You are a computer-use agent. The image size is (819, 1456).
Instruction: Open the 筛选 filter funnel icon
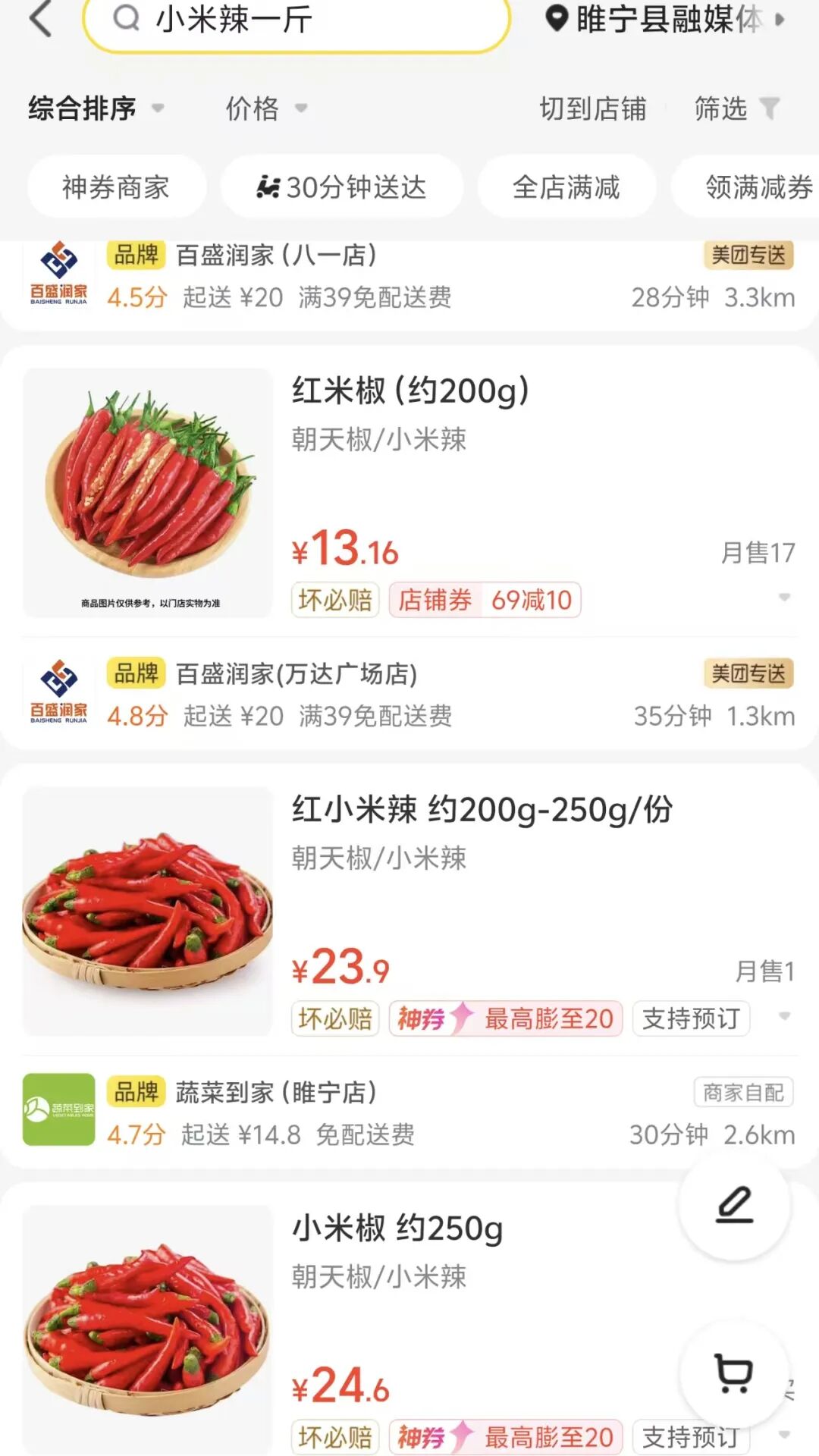coord(768,109)
